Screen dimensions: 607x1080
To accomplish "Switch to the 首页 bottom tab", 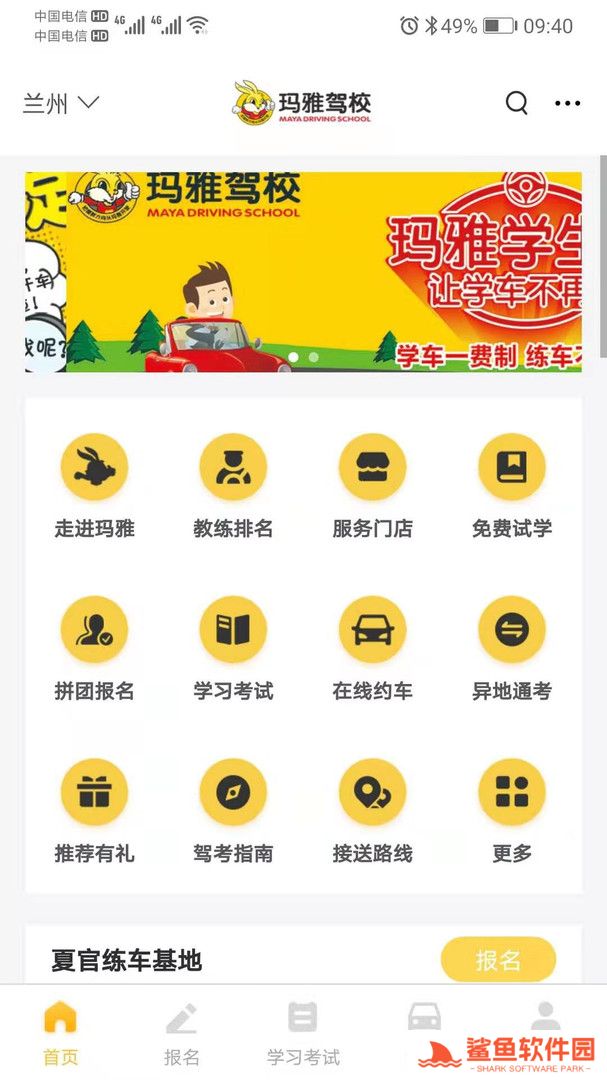I will click(60, 1033).
